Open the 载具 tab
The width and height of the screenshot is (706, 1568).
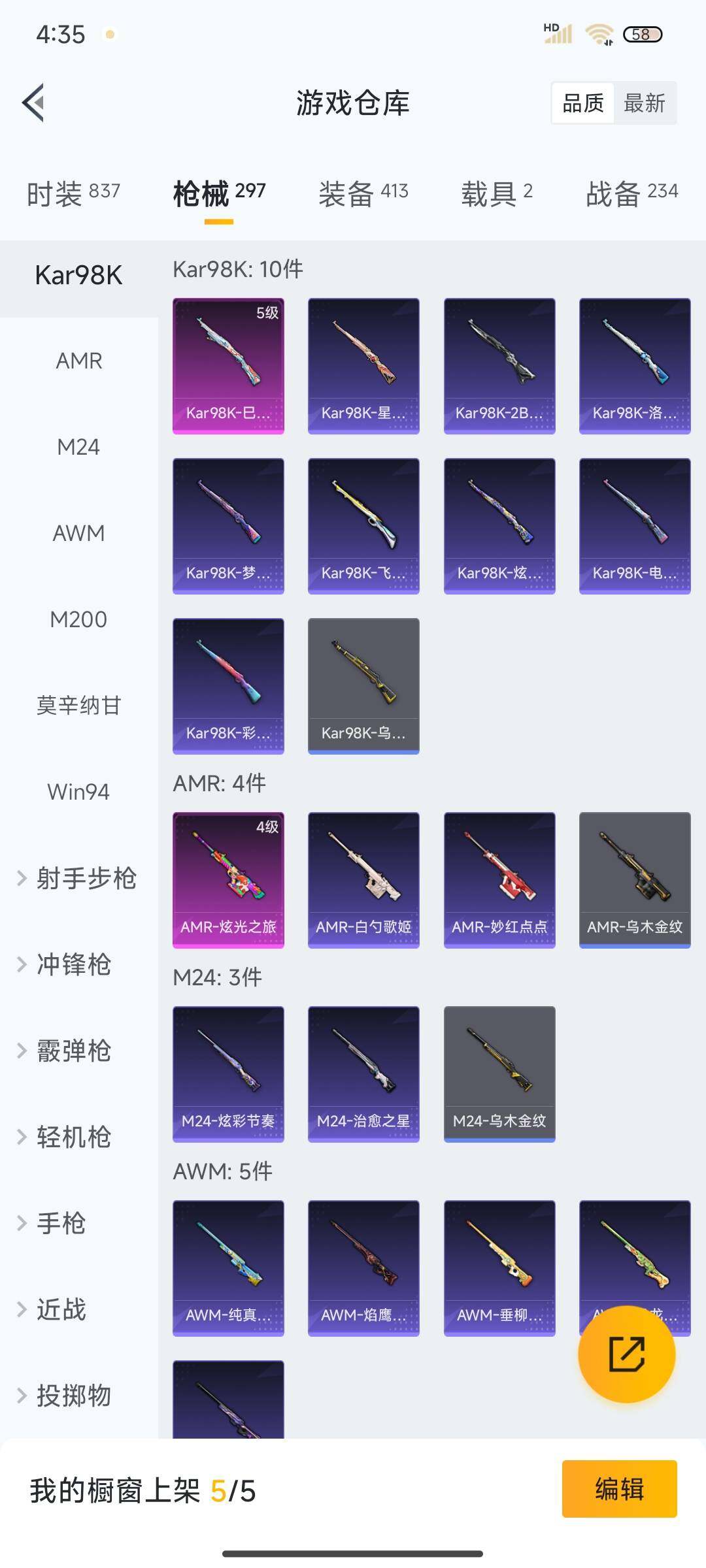click(497, 193)
